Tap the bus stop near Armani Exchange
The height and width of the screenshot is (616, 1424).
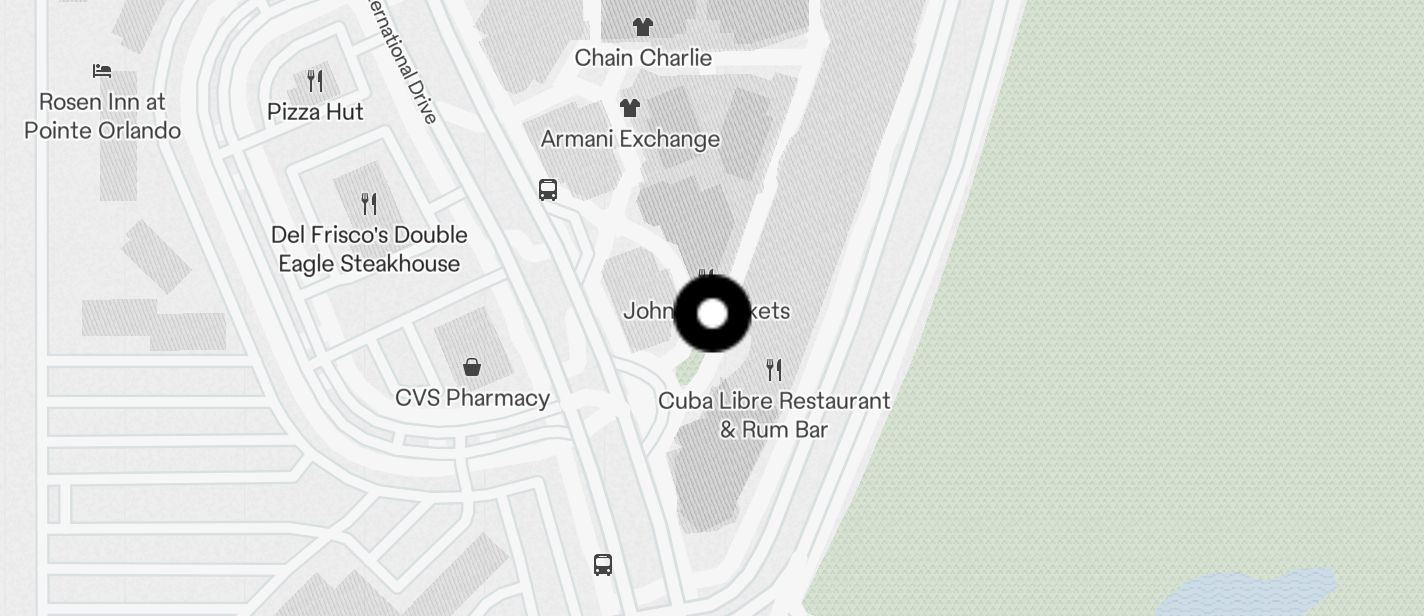pos(547,190)
